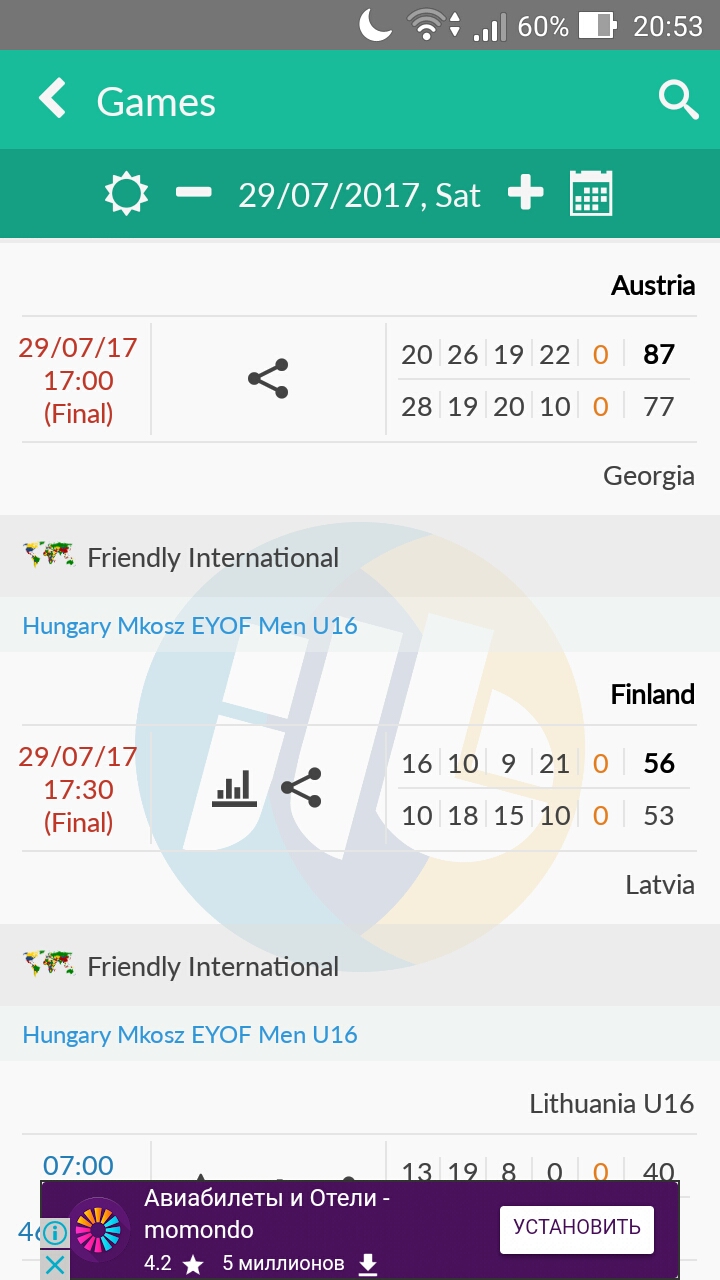Open stats for Finland vs Latvia

coord(235,788)
